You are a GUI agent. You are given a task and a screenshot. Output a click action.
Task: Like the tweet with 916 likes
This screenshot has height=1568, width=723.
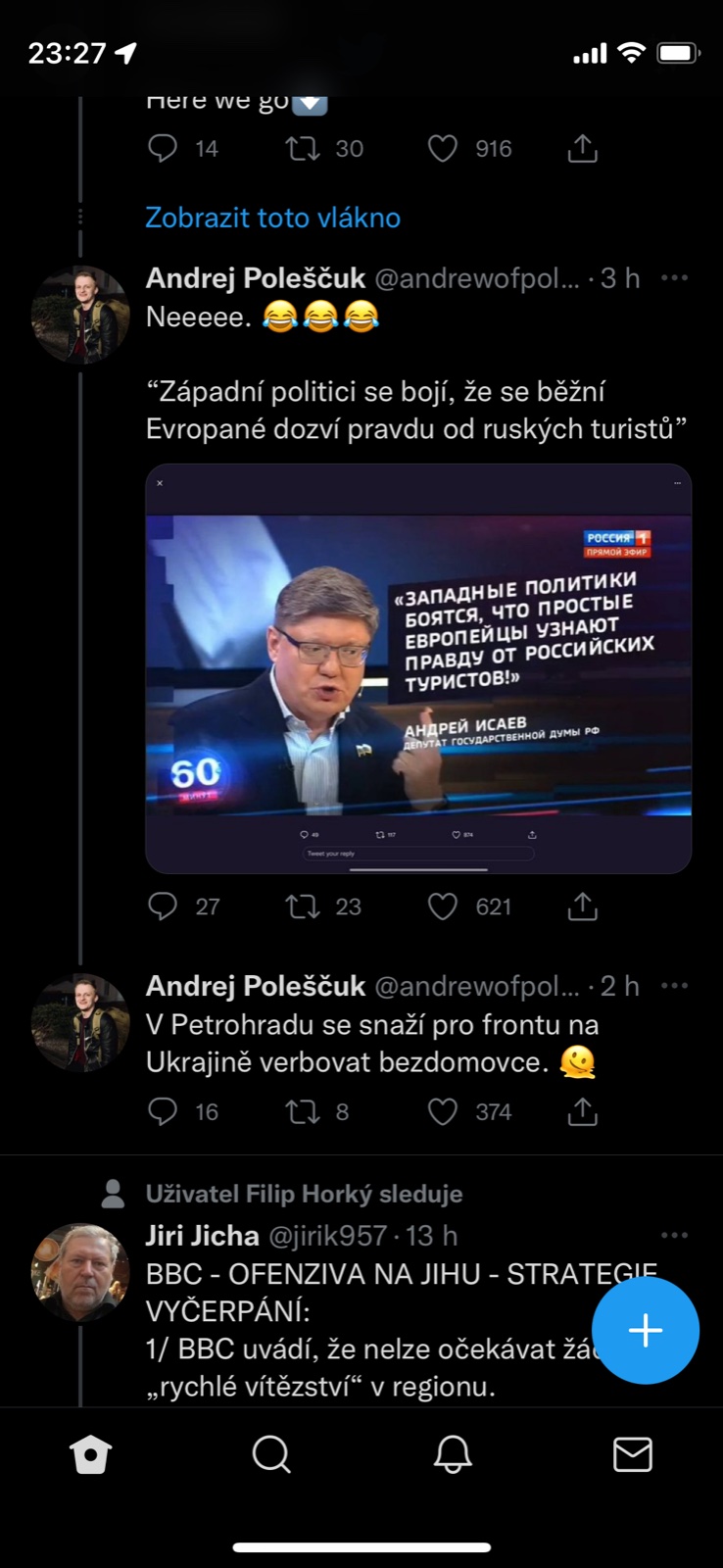click(x=443, y=149)
